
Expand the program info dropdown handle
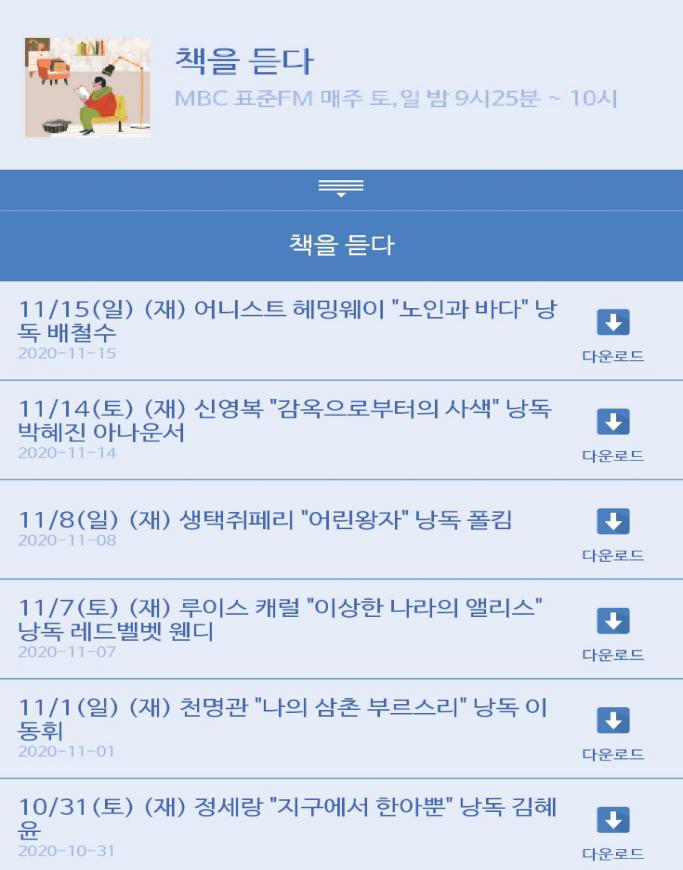click(341, 188)
